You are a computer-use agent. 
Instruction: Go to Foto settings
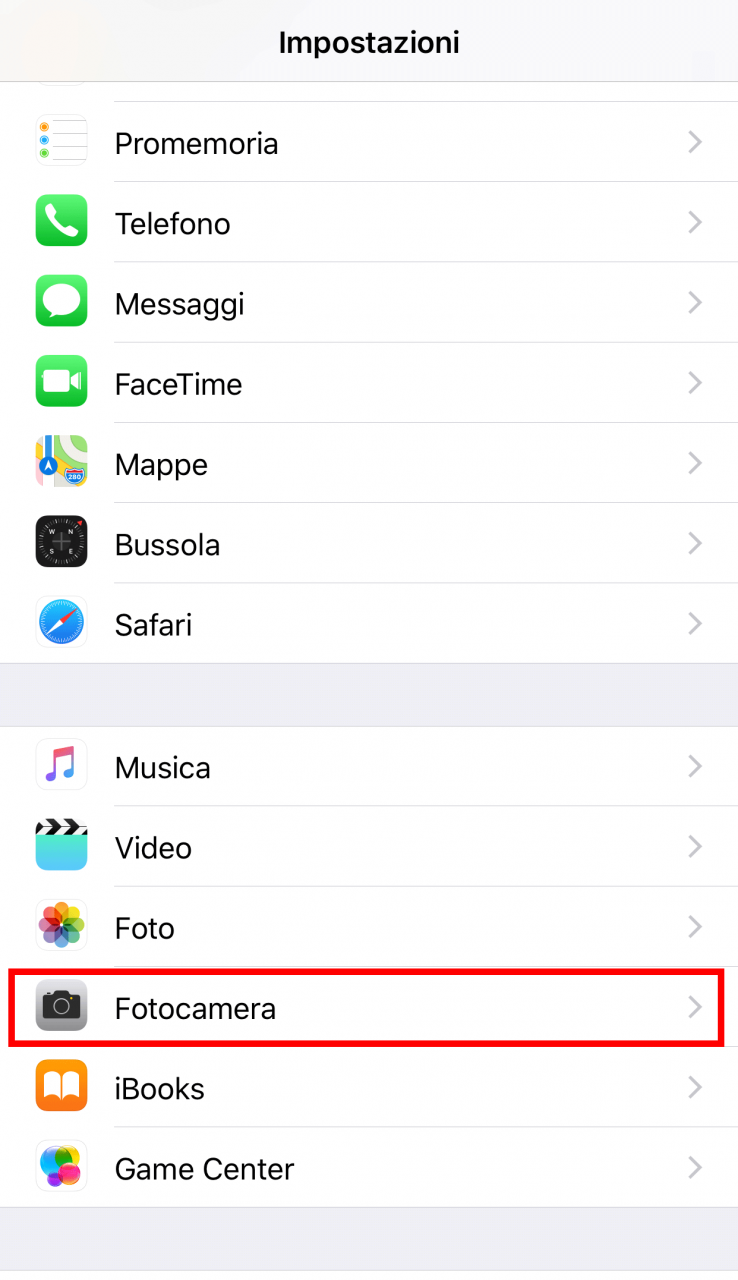pos(369,927)
